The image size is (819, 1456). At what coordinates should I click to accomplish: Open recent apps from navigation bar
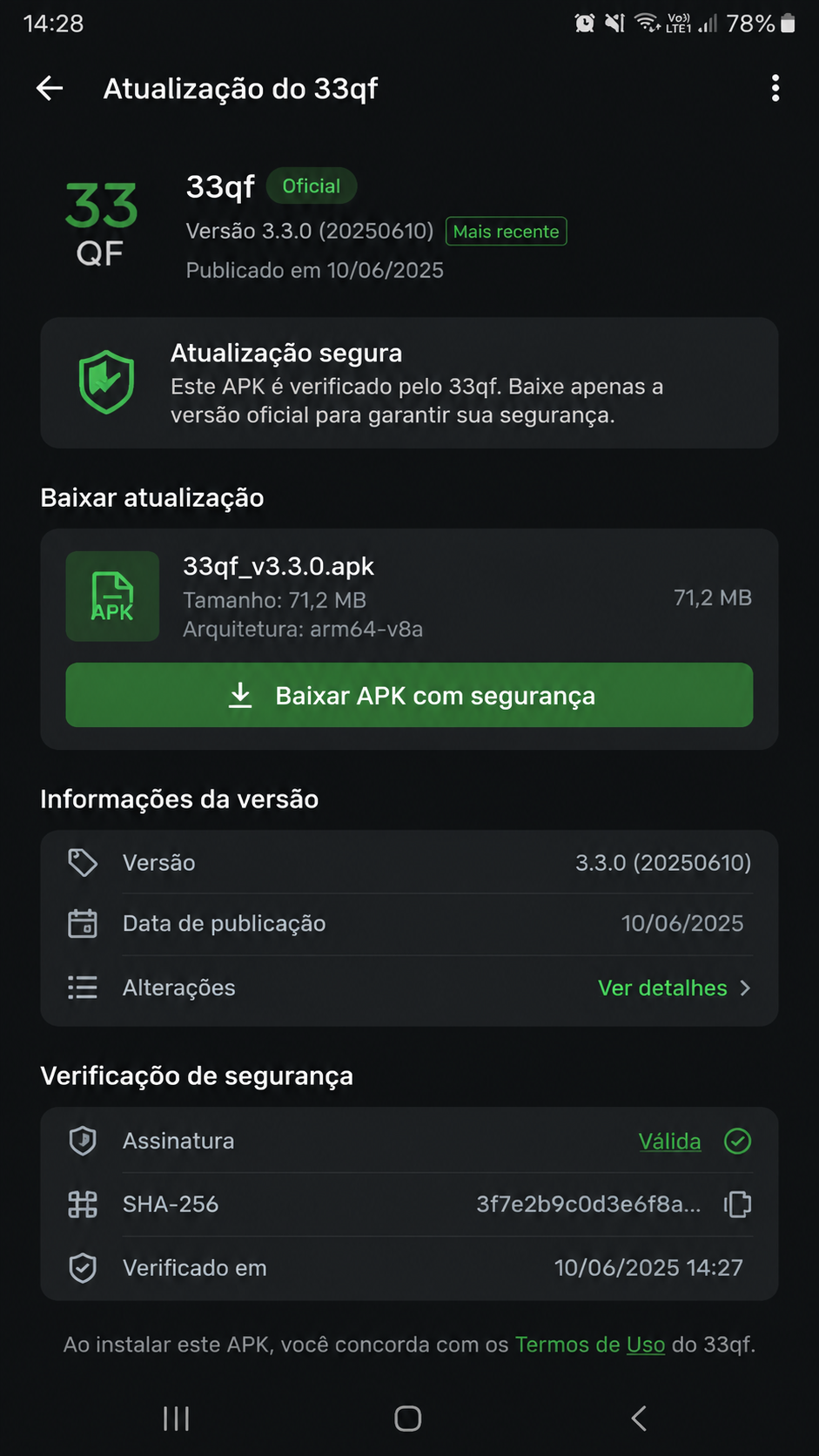tap(176, 1419)
